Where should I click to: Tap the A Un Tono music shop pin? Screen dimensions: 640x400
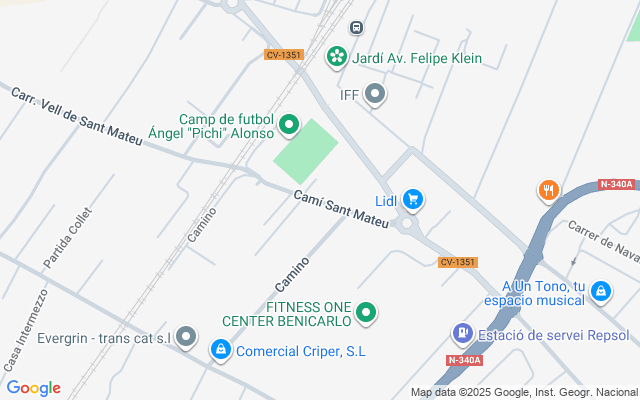(601, 291)
